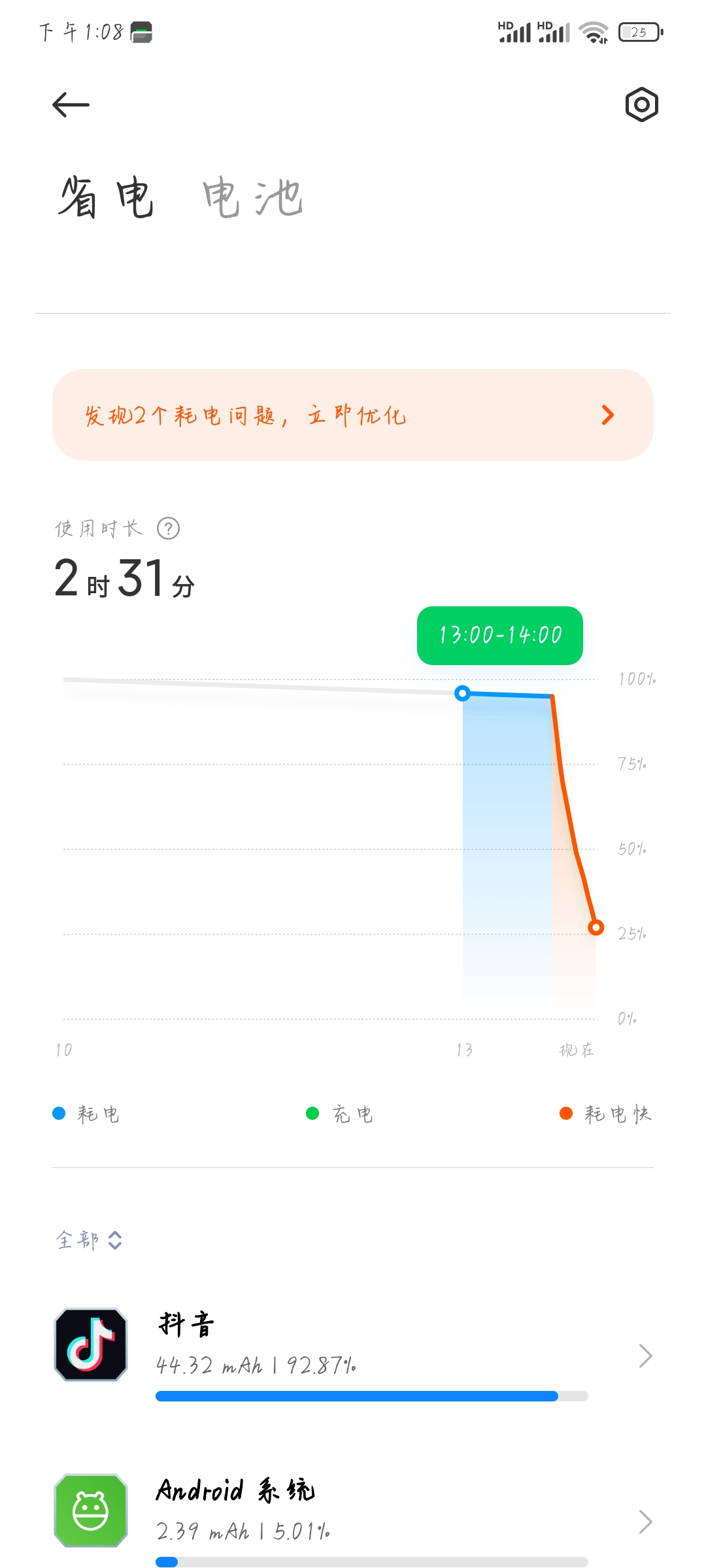Screen dimensions: 706x1568
Task: Select the 省电 tab
Action: (x=107, y=197)
